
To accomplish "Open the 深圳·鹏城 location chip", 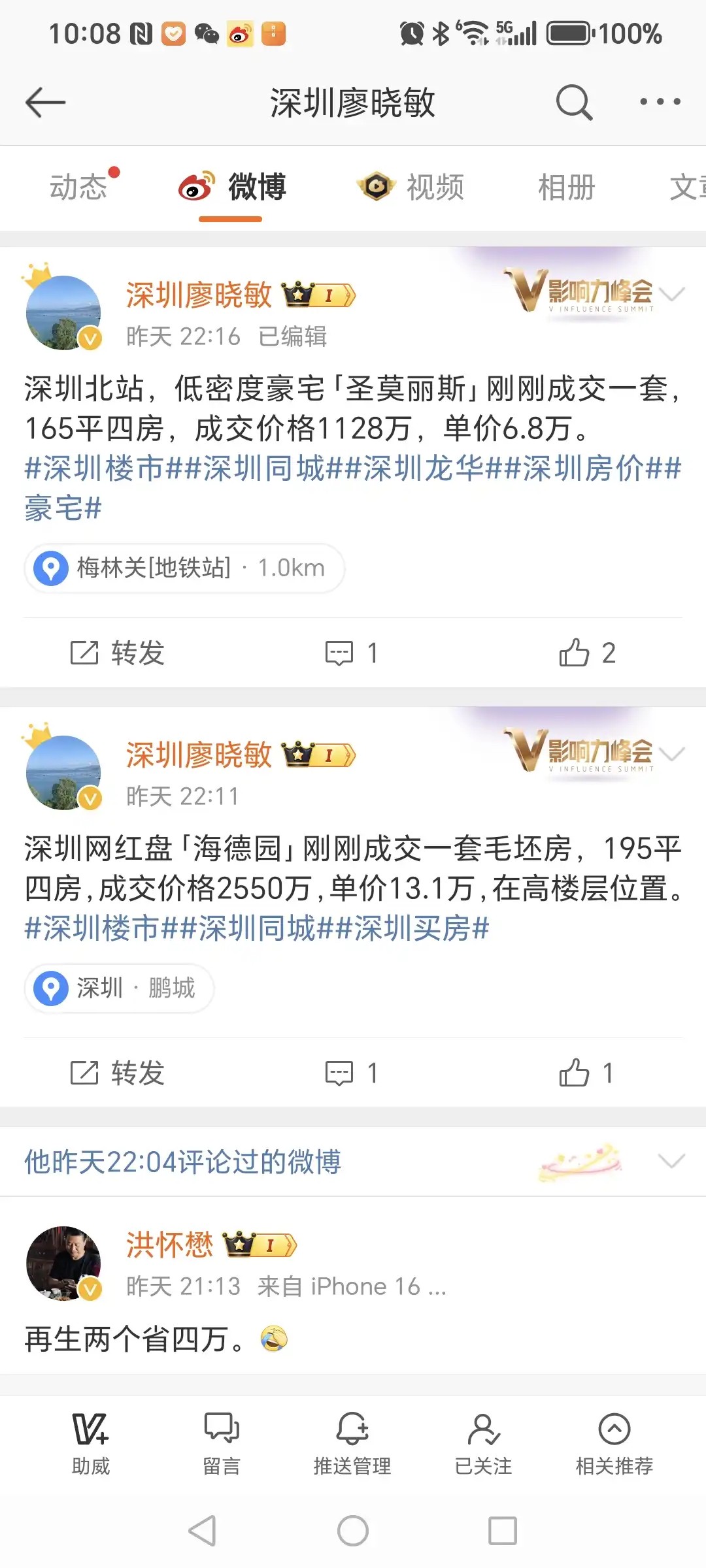I will (x=119, y=988).
